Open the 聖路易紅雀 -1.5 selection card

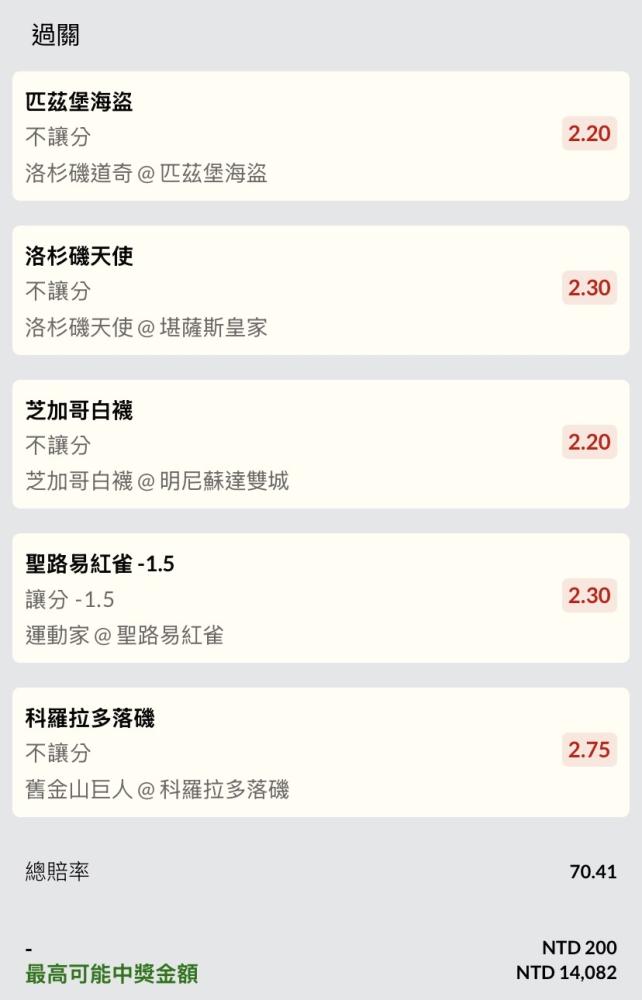(x=320, y=598)
